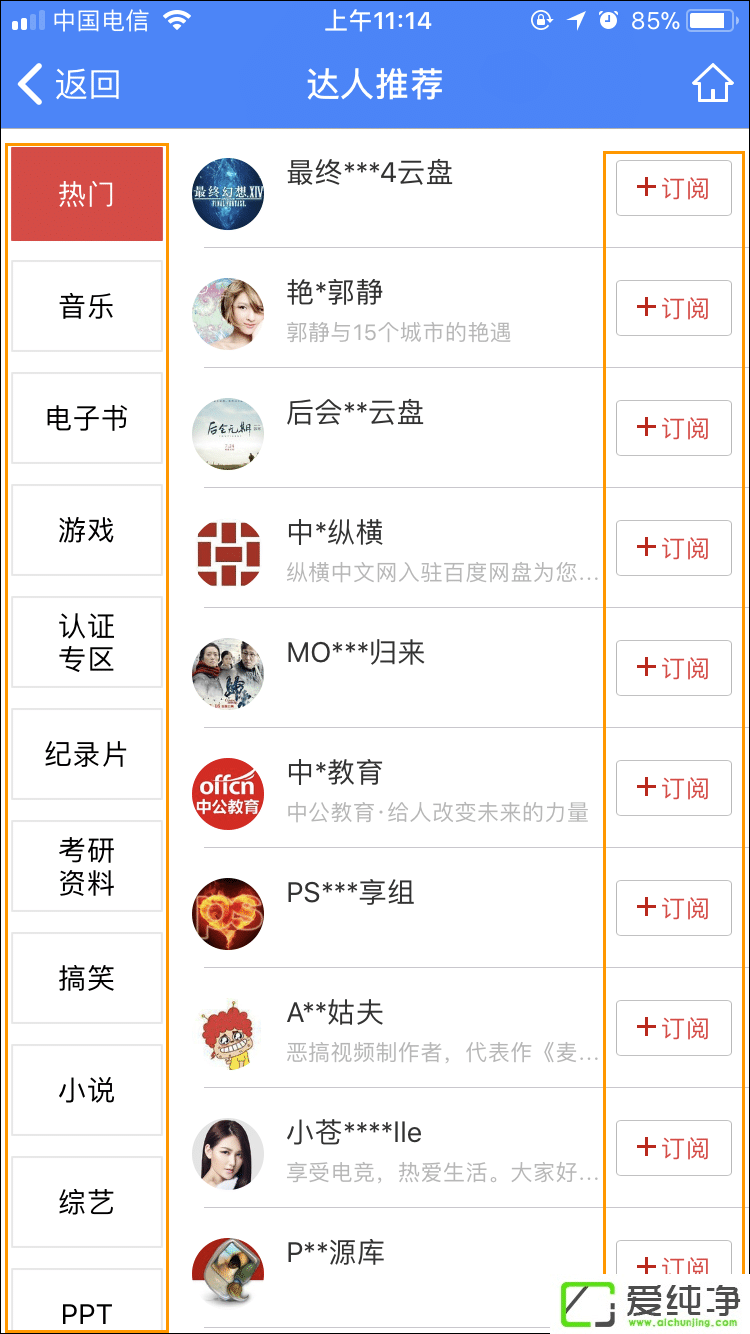The width and height of the screenshot is (750, 1334).
Task: Switch to the 音乐 category
Action: click(87, 306)
